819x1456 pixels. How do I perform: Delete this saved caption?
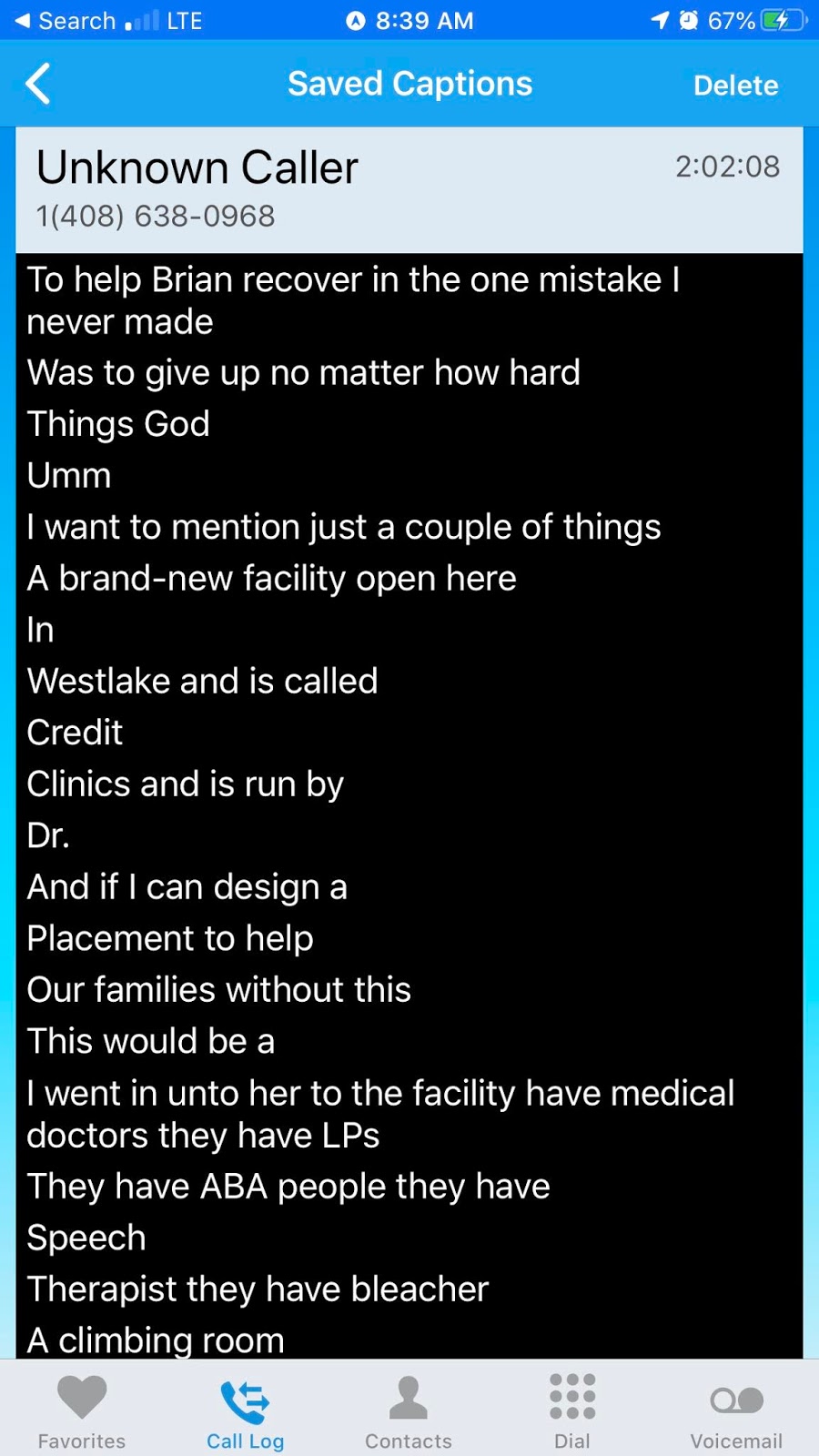(735, 86)
